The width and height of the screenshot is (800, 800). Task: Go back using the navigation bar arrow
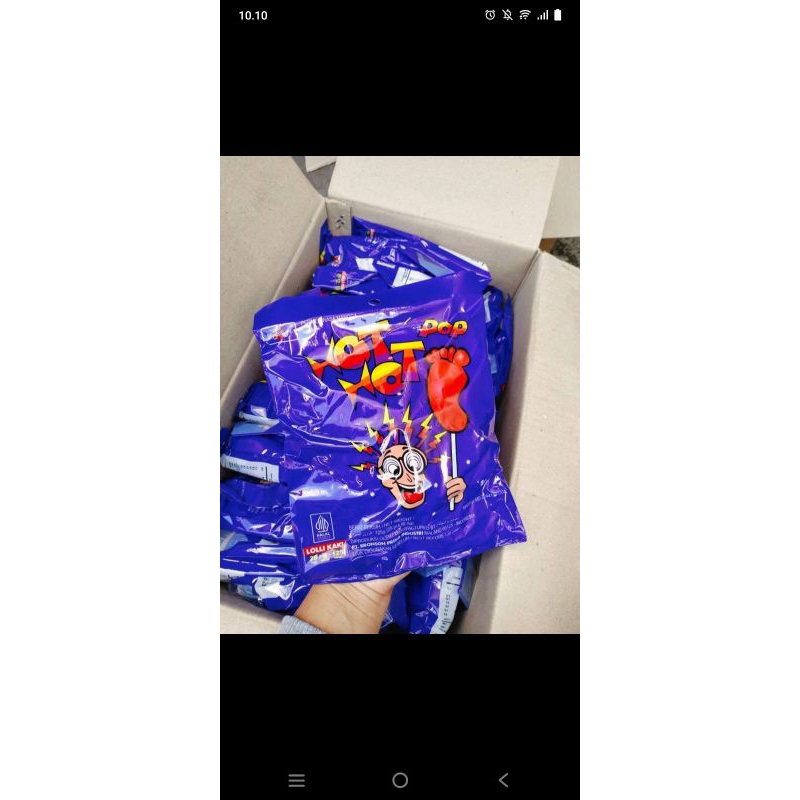pos(503,780)
